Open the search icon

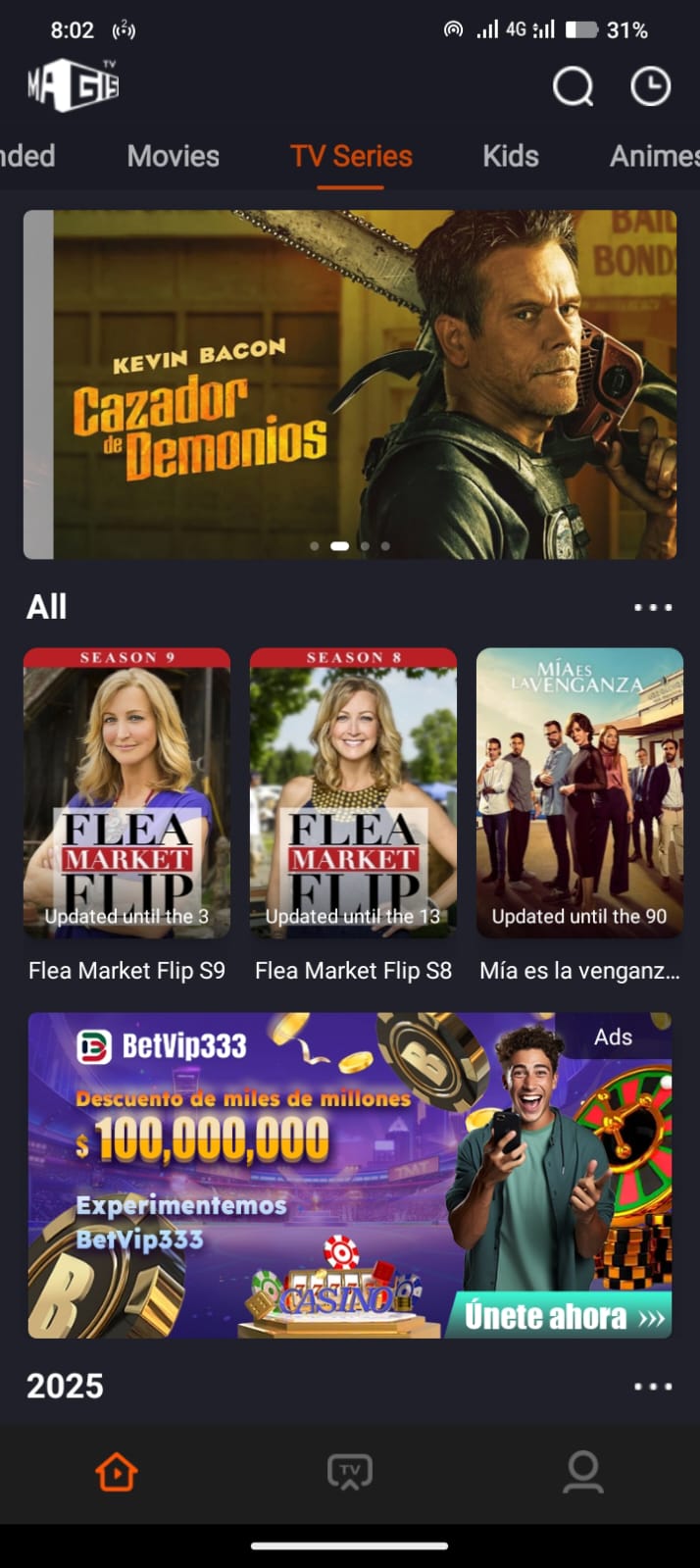pyautogui.click(x=574, y=86)
